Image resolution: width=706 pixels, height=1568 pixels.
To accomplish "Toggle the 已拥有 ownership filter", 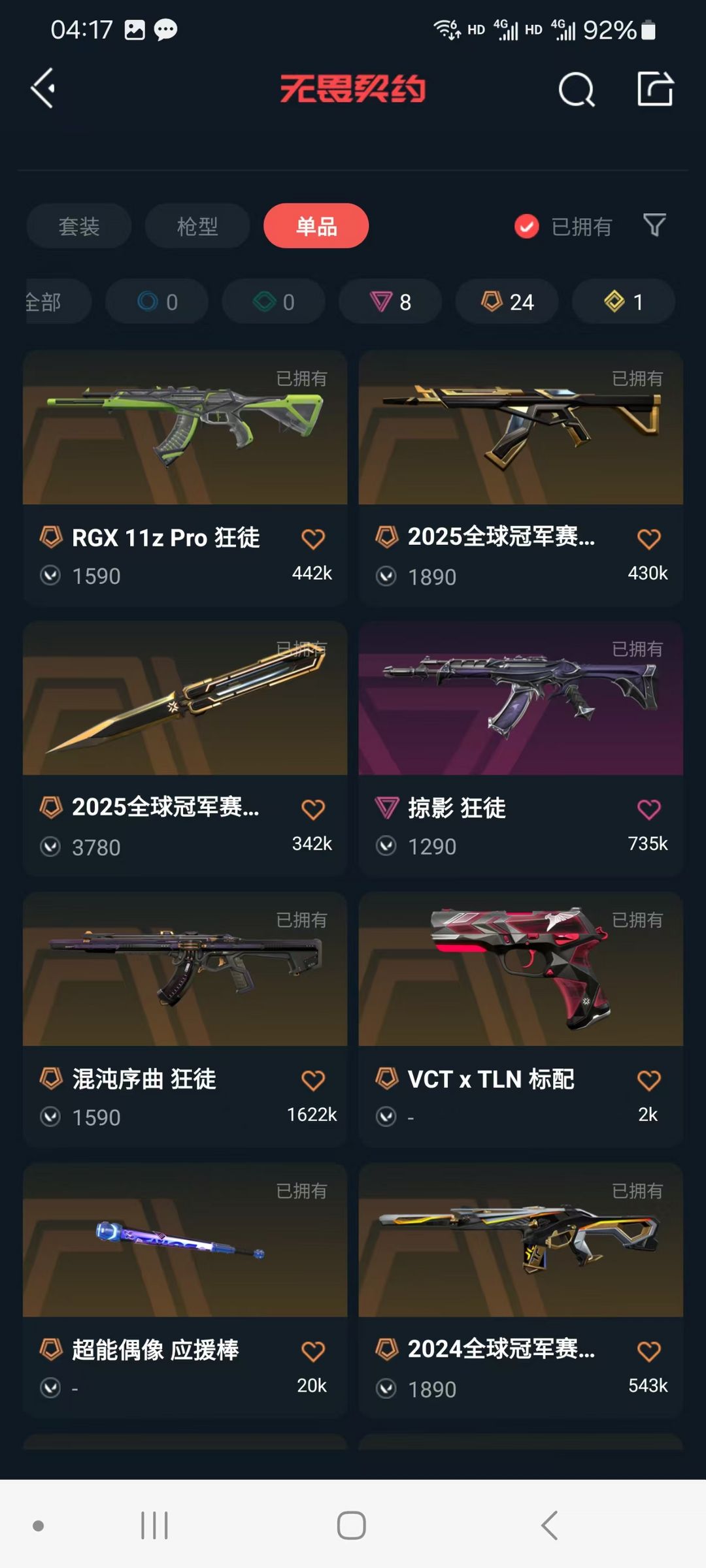I will point(565,226).
